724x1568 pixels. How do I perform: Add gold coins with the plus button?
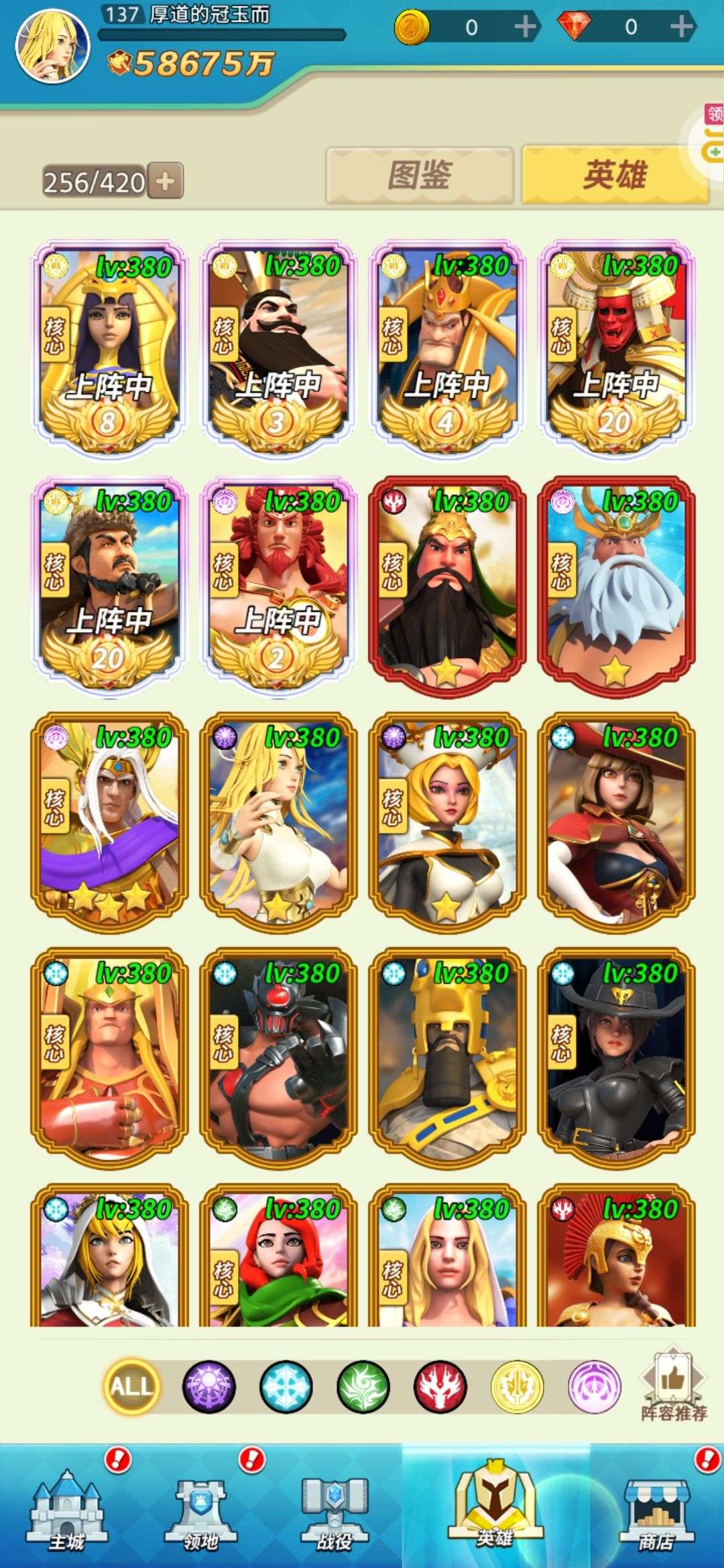click(x=525, y=27)
